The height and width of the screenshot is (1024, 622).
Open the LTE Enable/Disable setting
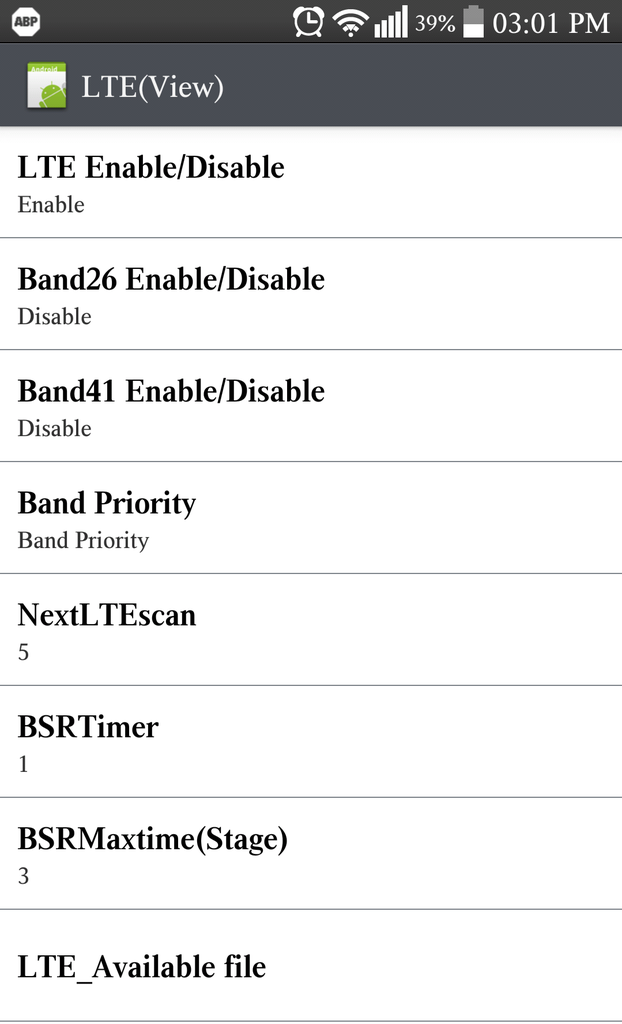pyautogui.click(x=310, y=183)
